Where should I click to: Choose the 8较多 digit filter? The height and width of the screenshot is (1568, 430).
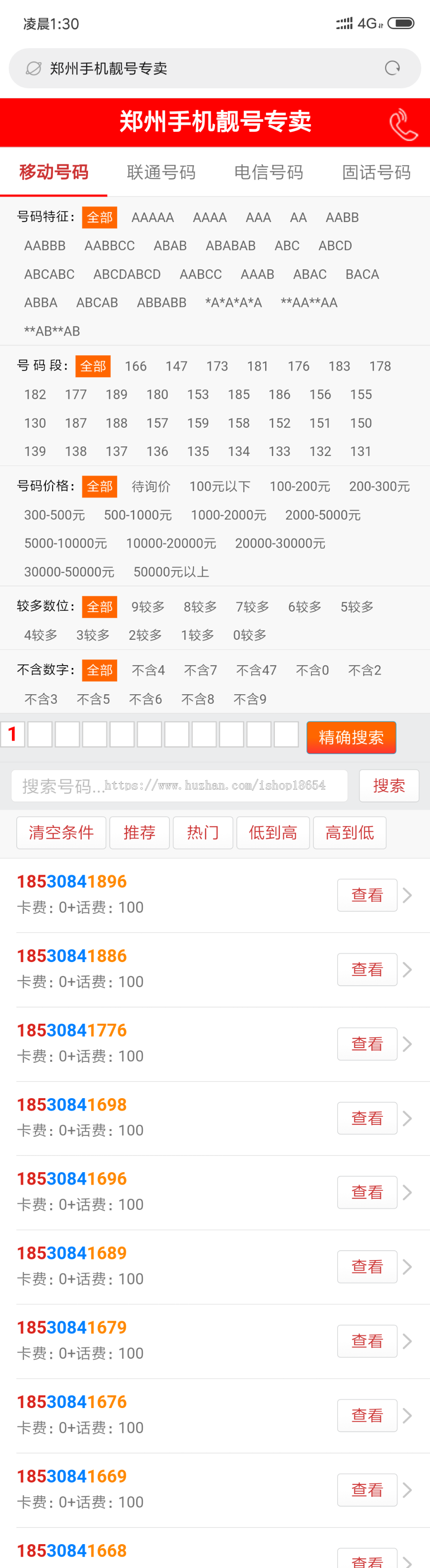(x=200, y=606)
